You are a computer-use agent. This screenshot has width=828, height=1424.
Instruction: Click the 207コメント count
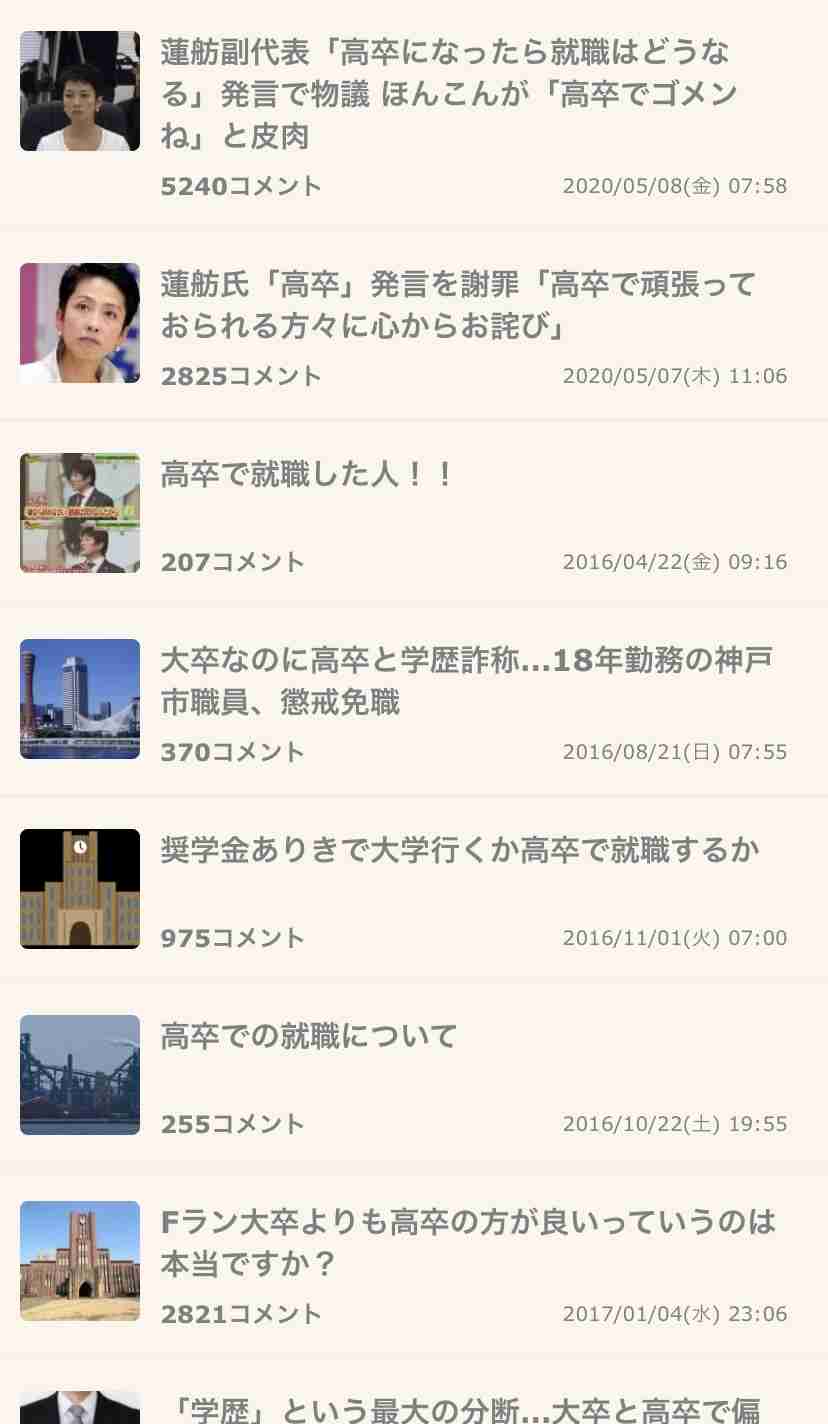point(232,562)
